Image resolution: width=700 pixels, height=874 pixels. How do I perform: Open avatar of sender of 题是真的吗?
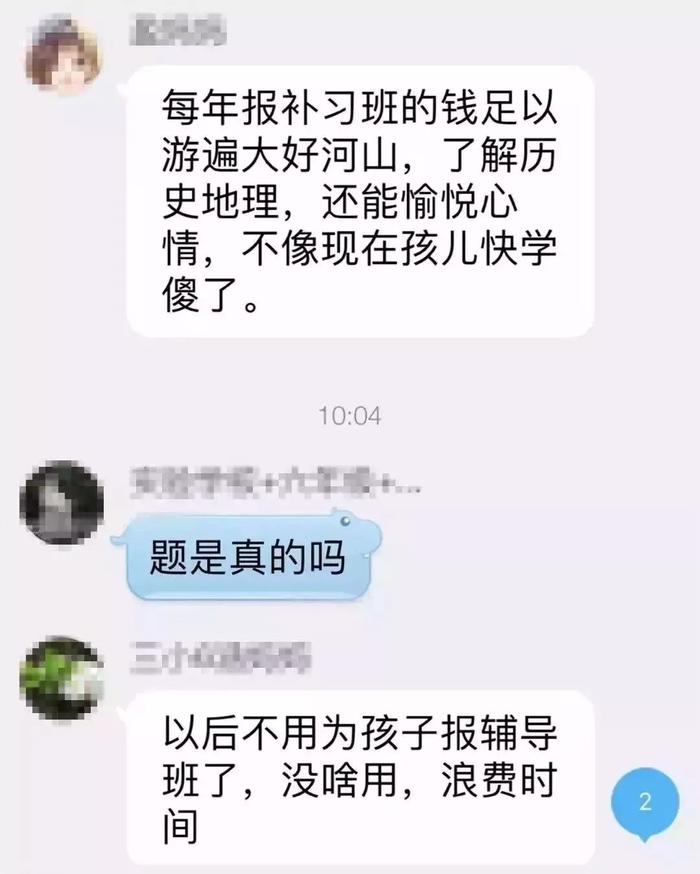(62, 503)
